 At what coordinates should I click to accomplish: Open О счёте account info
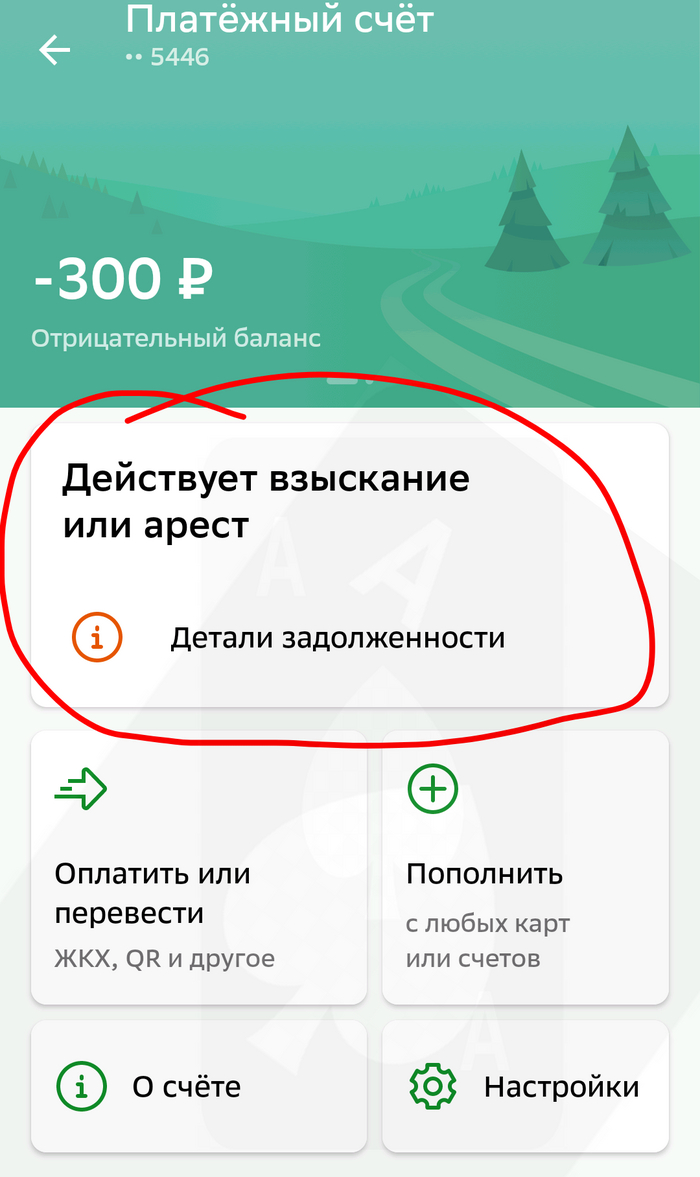(199, 1086)
